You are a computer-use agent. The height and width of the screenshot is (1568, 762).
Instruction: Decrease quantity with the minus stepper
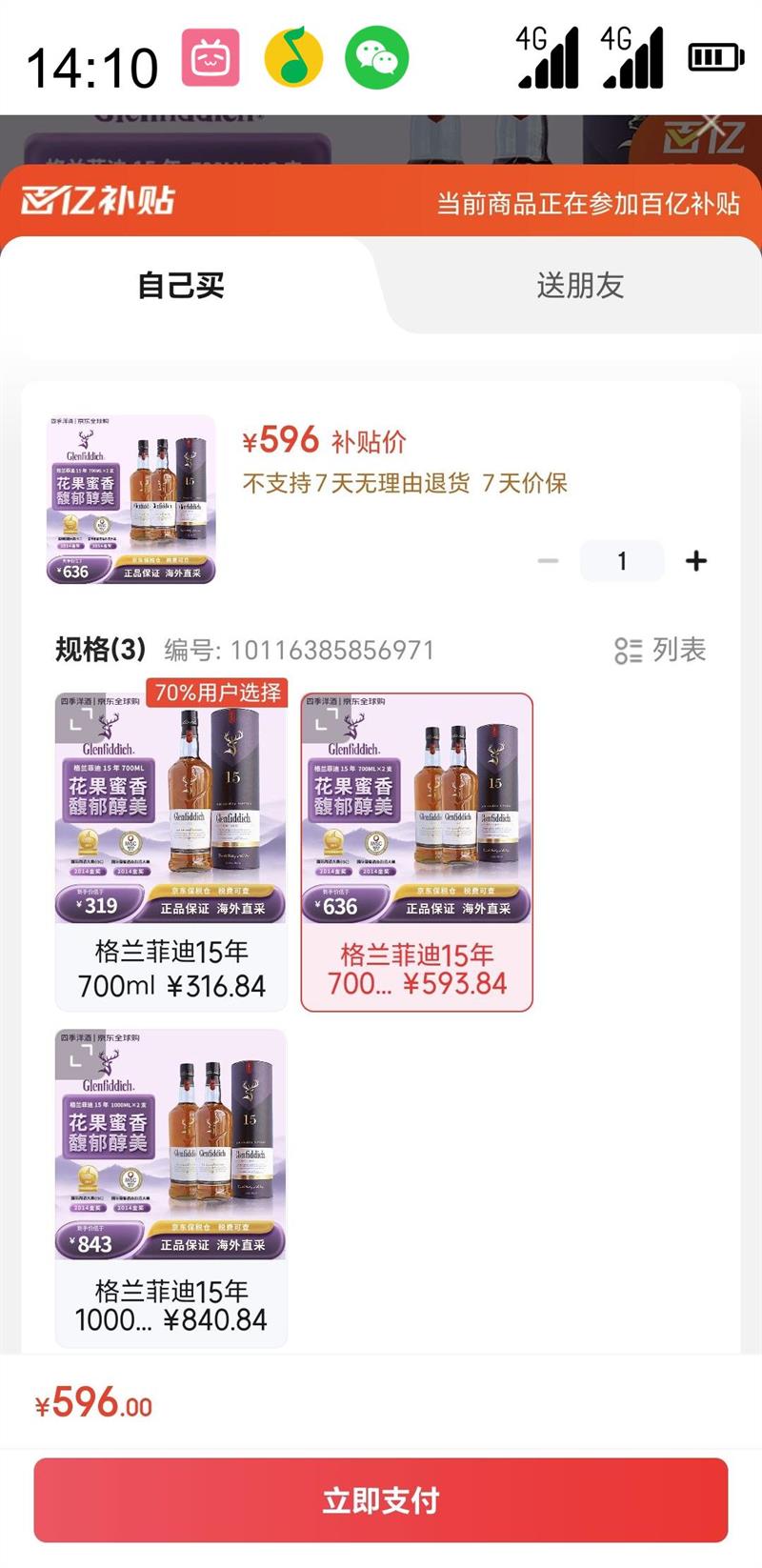pyautogui.click(x=548, y=561)
